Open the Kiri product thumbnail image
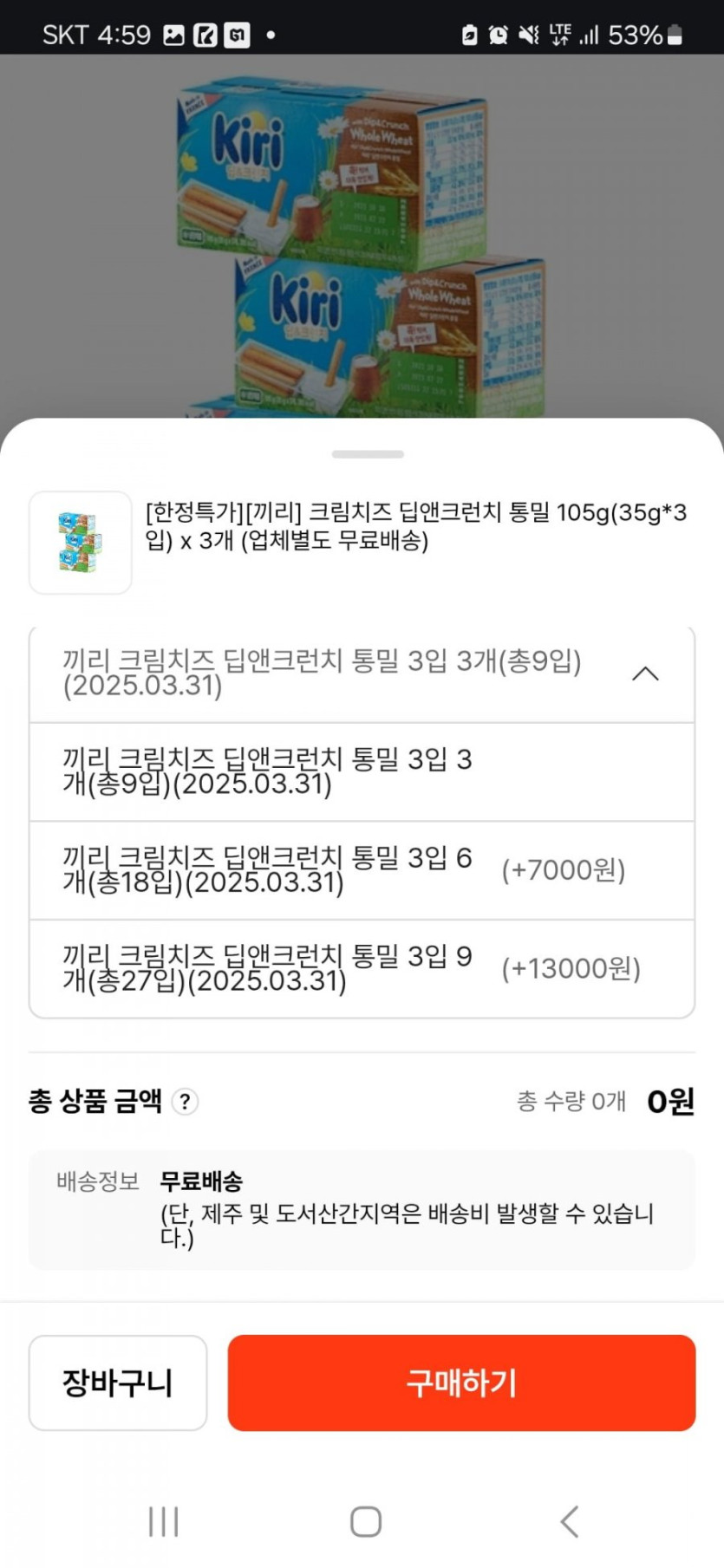Image resolution: width=724 pixels, height=1568 pixels. pyautogui.click(x=81, y=543)
